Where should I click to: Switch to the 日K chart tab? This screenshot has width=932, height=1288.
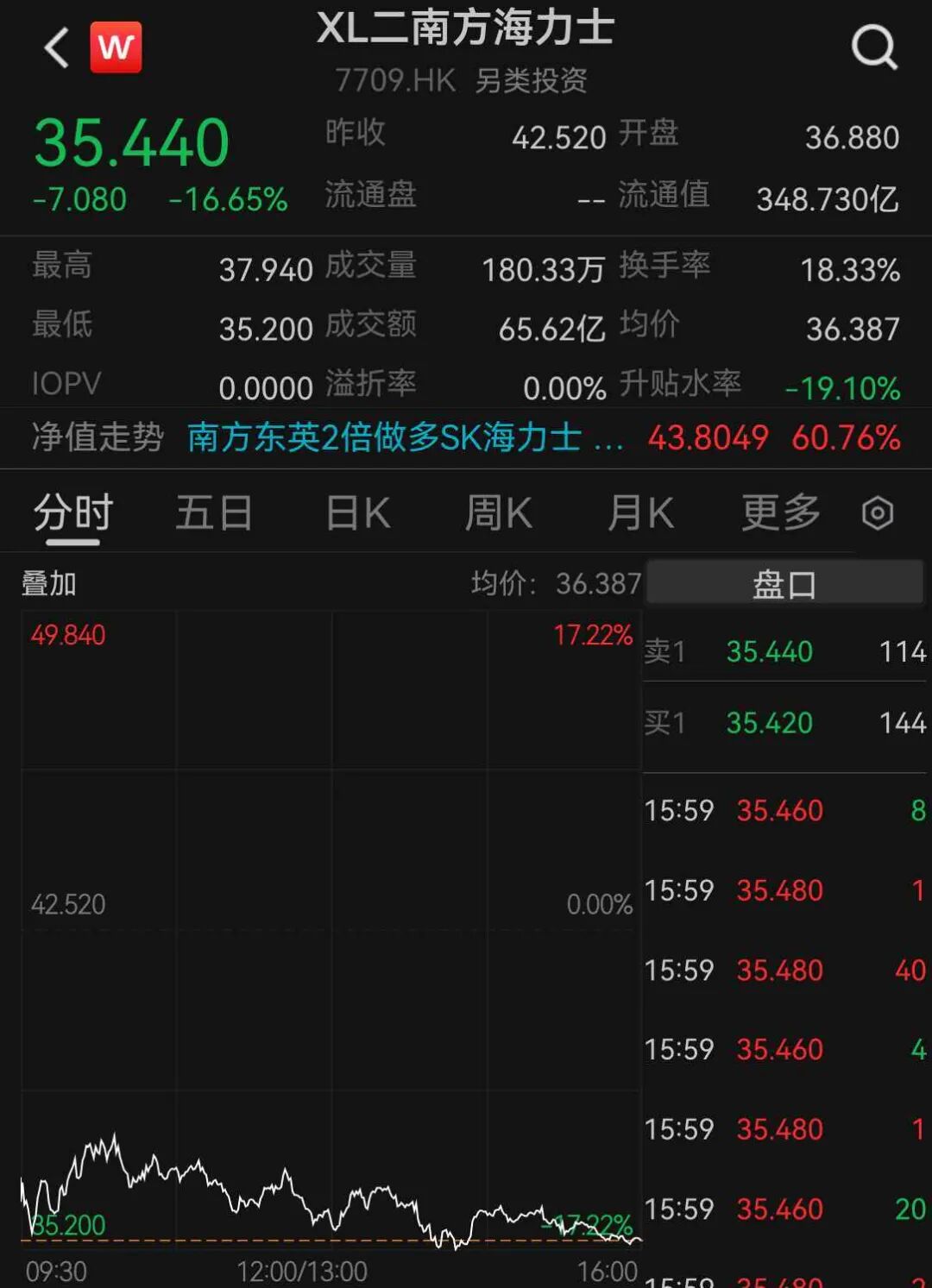tap(358, 513)
